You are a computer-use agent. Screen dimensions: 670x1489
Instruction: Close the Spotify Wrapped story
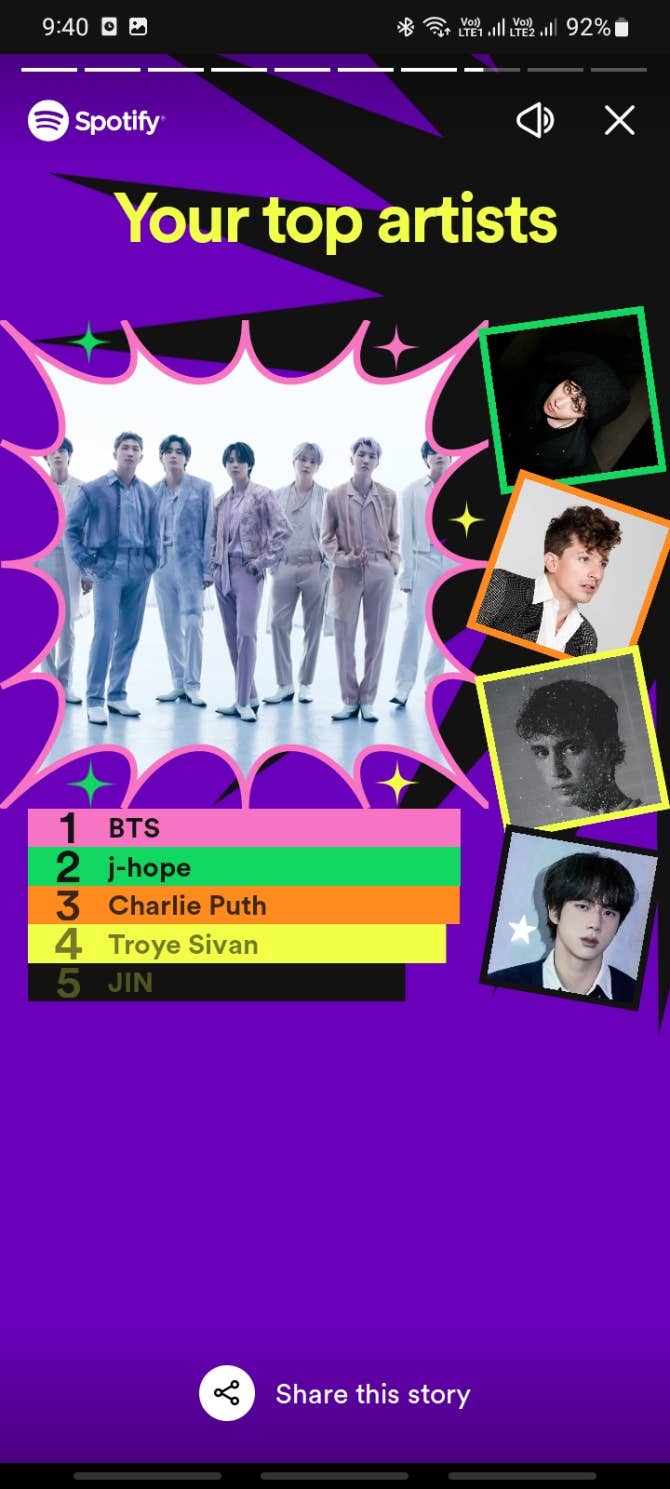pos(619,122)
